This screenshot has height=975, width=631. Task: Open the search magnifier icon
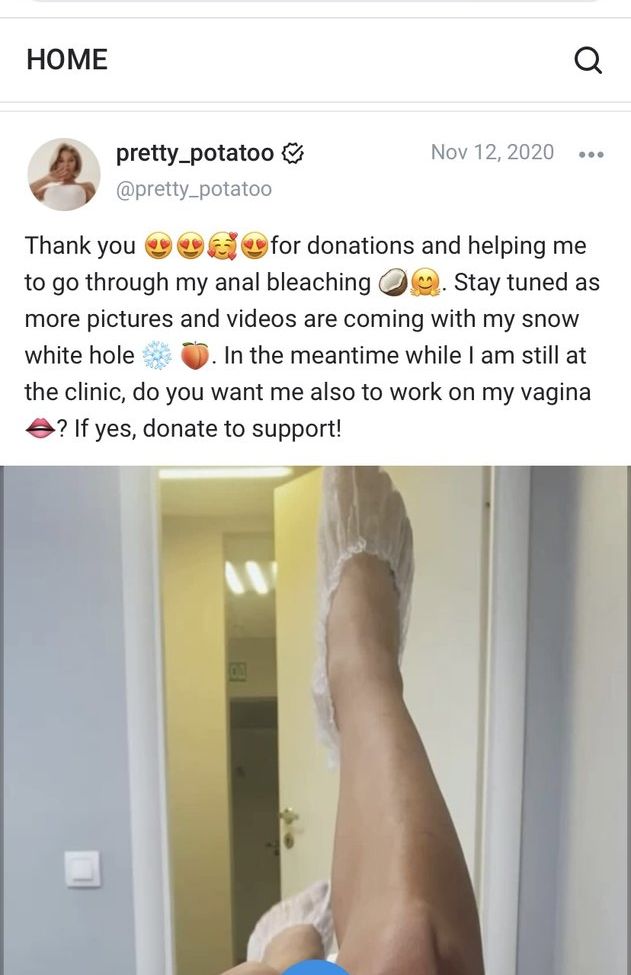(x=588, y=61)
